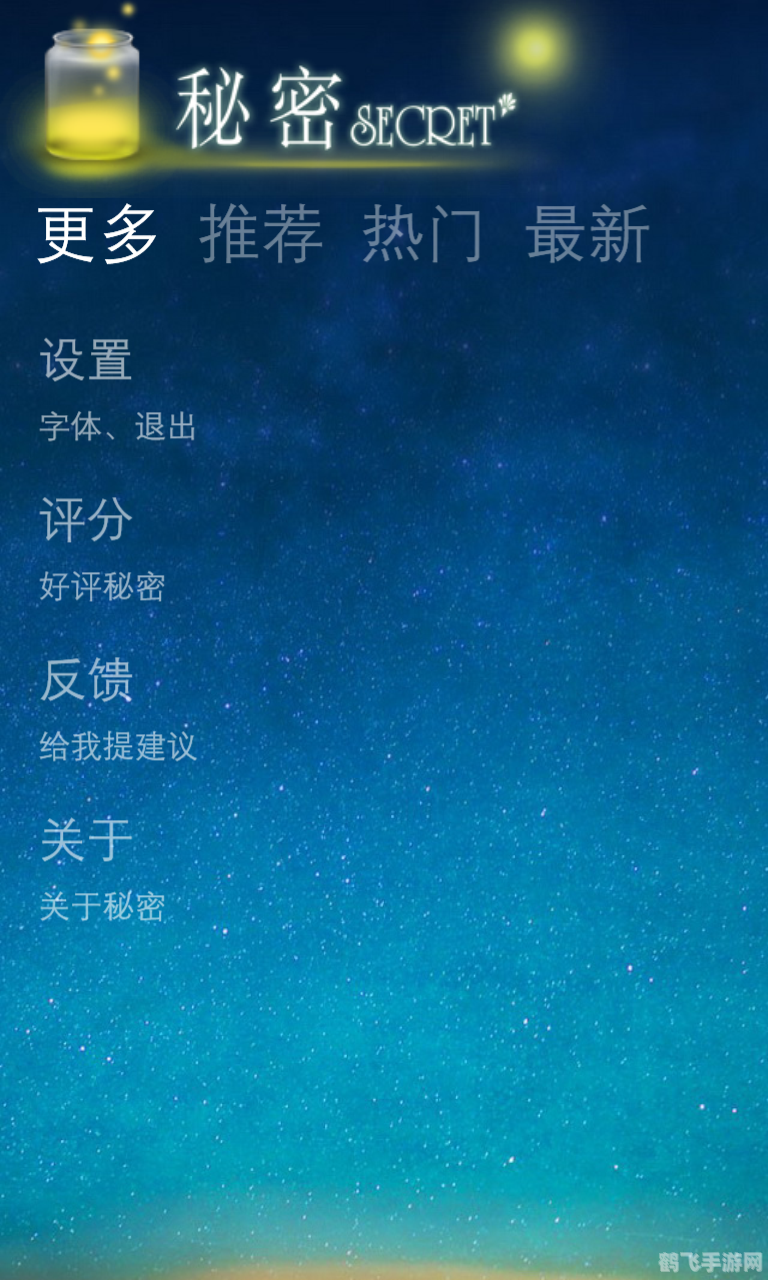The width and height of the screenshot is (768, 1280).
Task: Open the 评分 rating entry
Action: coord(86,520)
